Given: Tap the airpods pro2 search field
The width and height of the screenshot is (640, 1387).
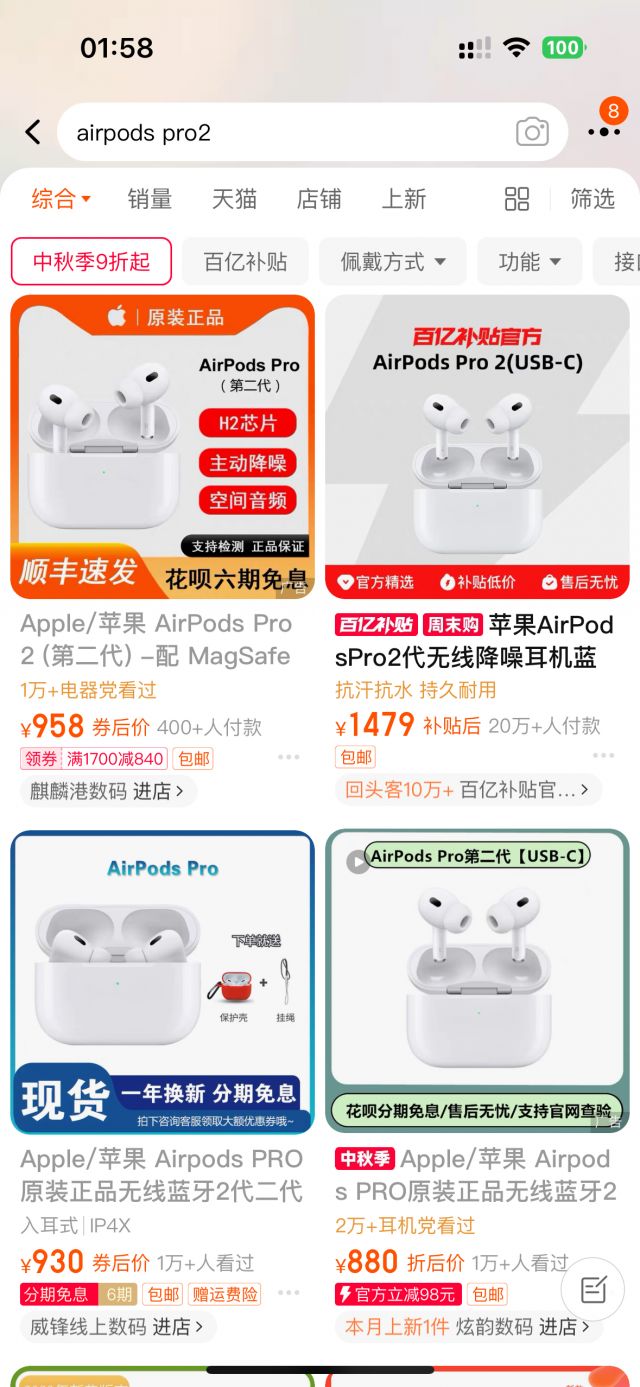Looking at the screenshot, I should 280,133.
